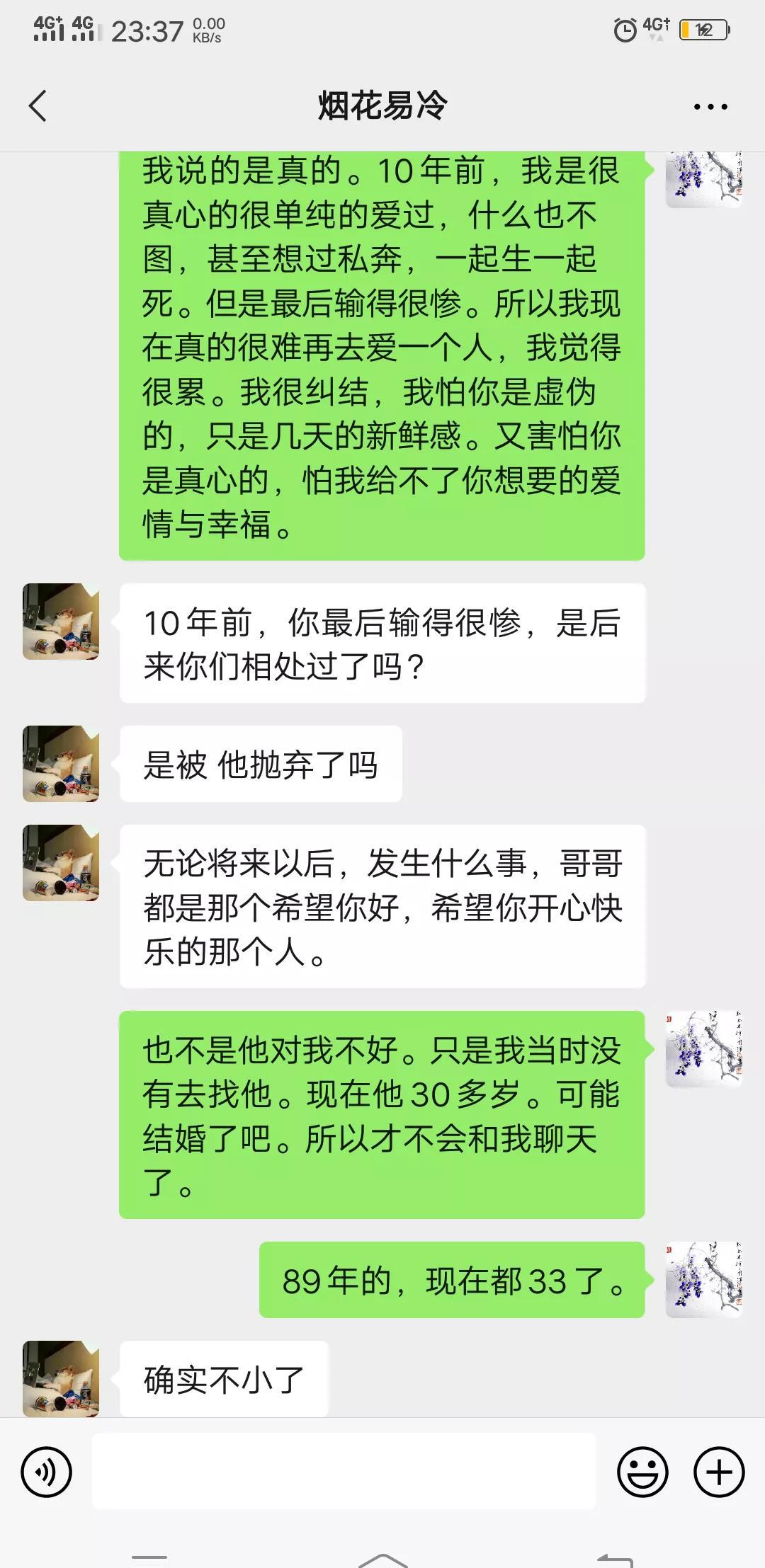The height and width of the screenshot is (1568, 765).
Task: Focus the message text field
Action: [344, 1471]
